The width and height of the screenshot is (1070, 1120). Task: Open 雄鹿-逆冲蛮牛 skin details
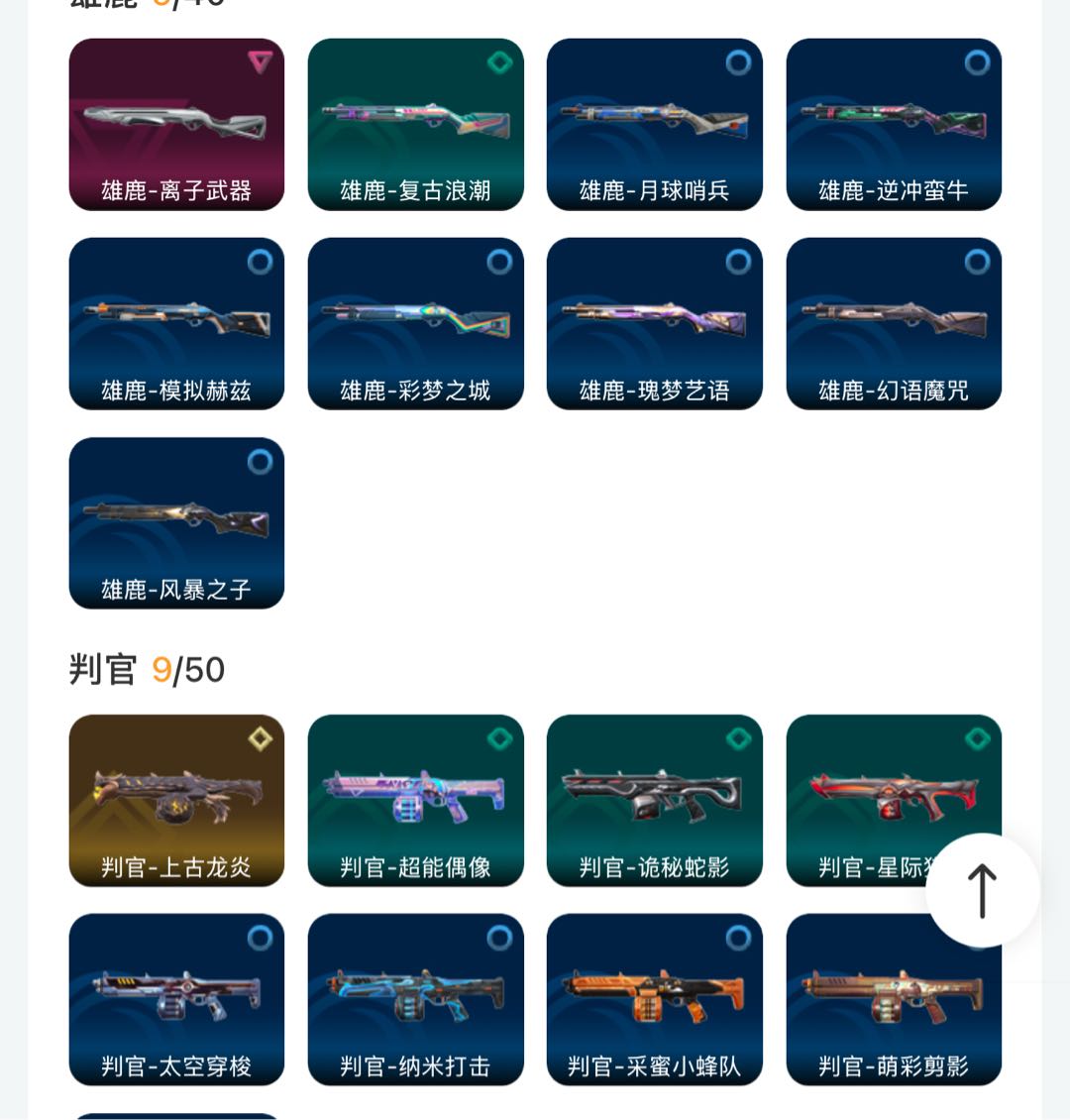point(894,124)
